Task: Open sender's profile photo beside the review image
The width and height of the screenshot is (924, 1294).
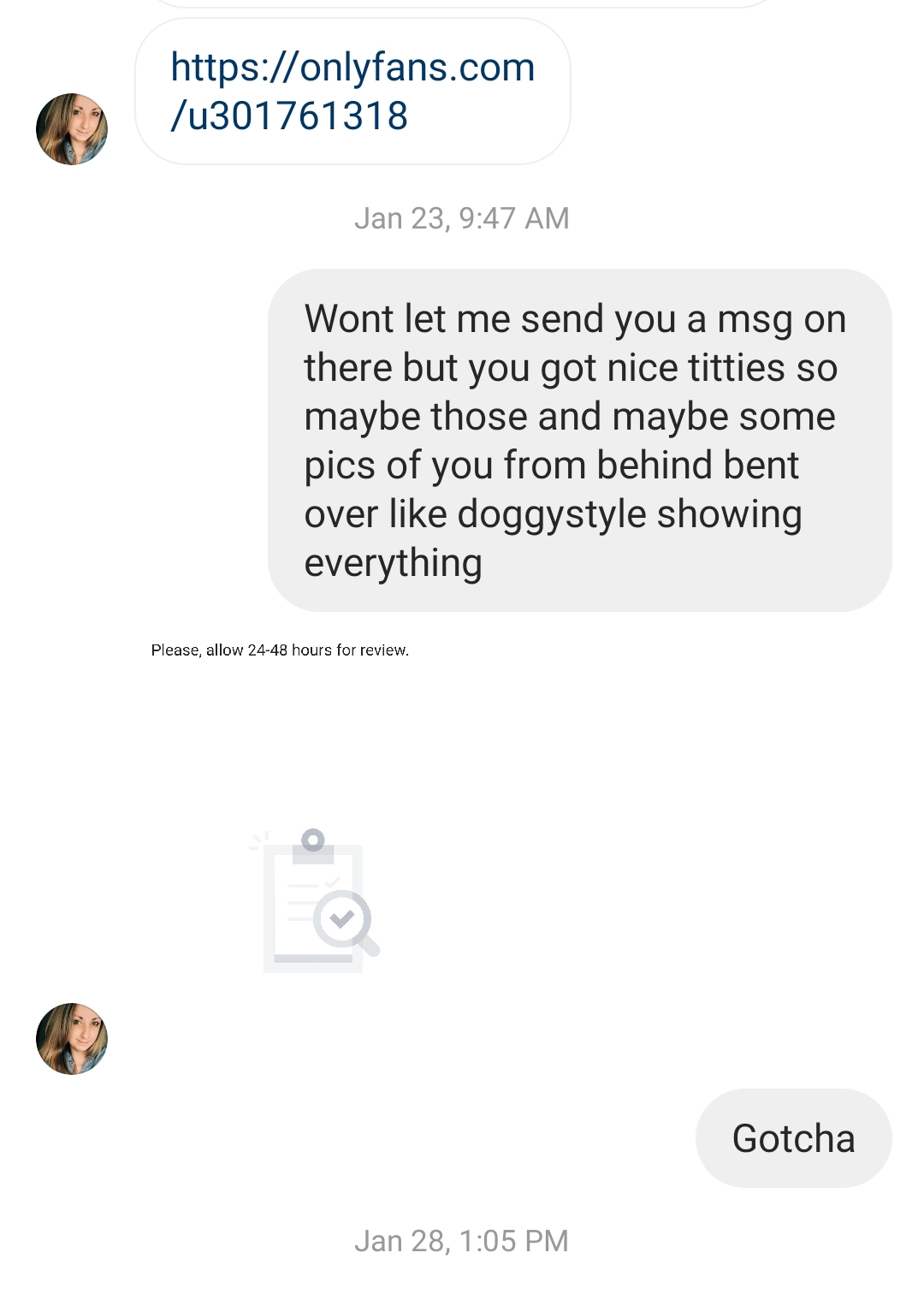Action: coord(72,1039)
